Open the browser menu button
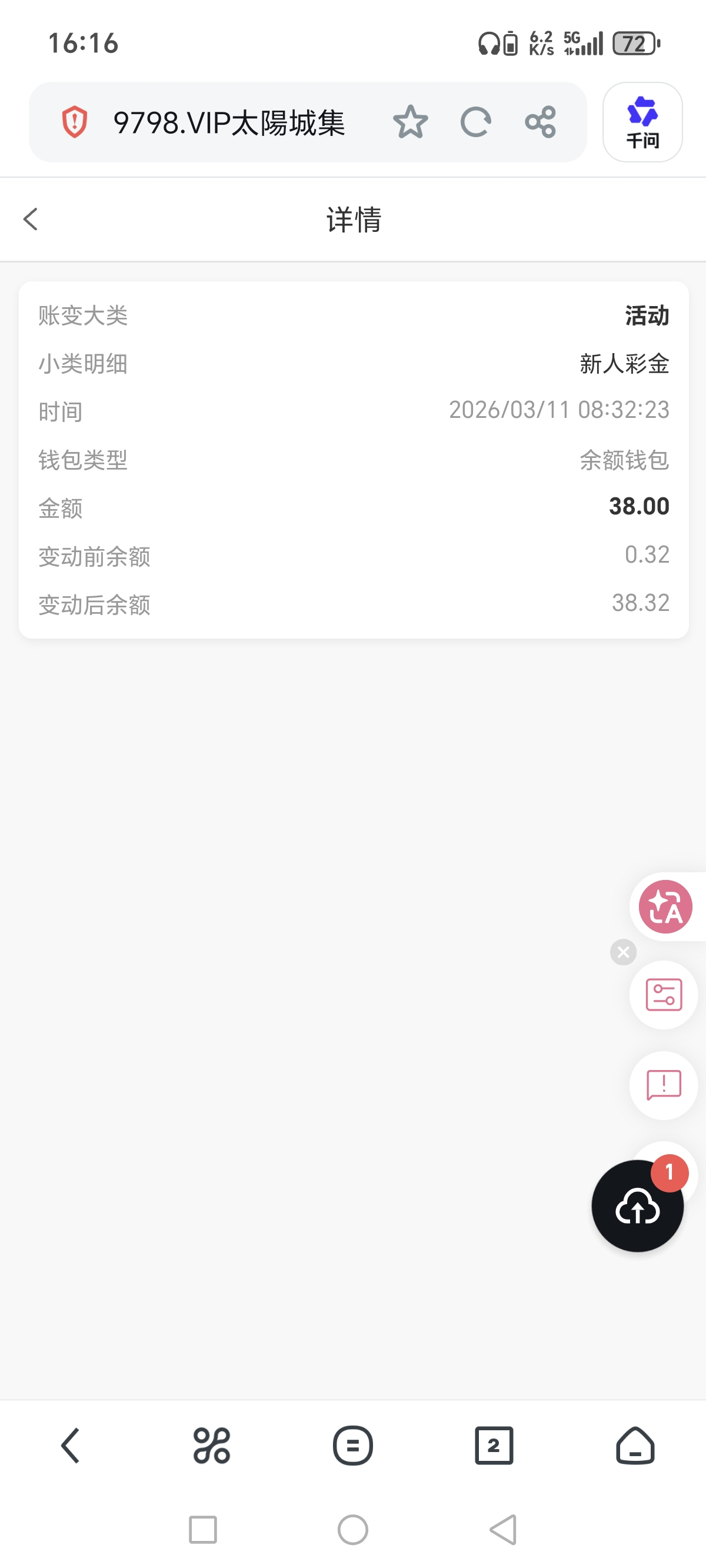The height and width of the screenshot is (1568, 706). coord(353,1445)
